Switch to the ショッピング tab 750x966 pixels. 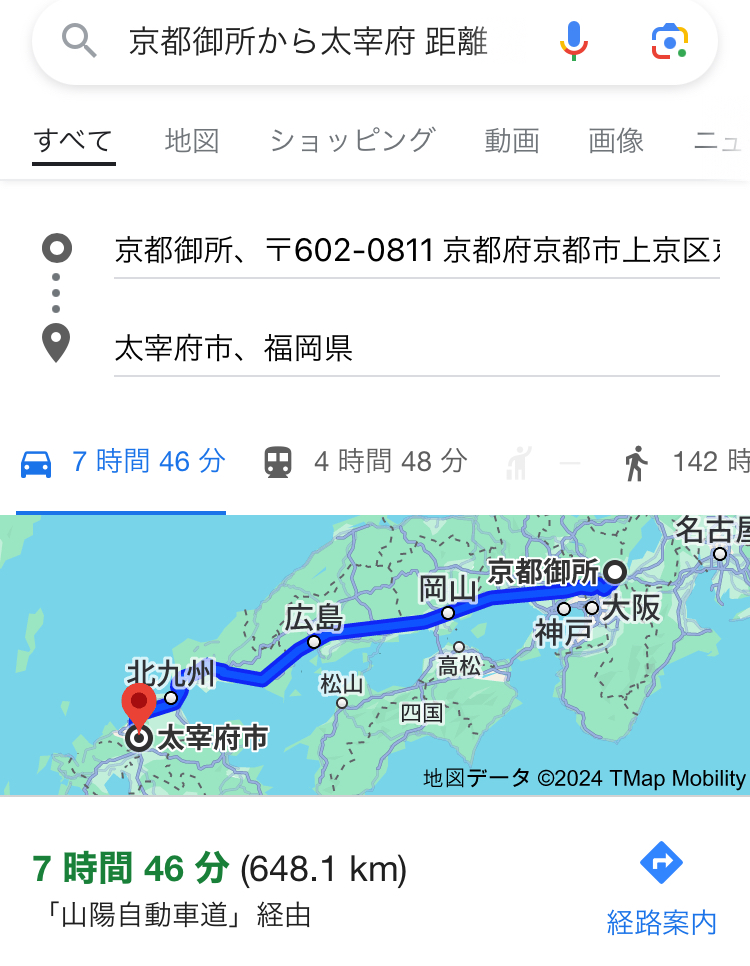click(x=352, y=141)
